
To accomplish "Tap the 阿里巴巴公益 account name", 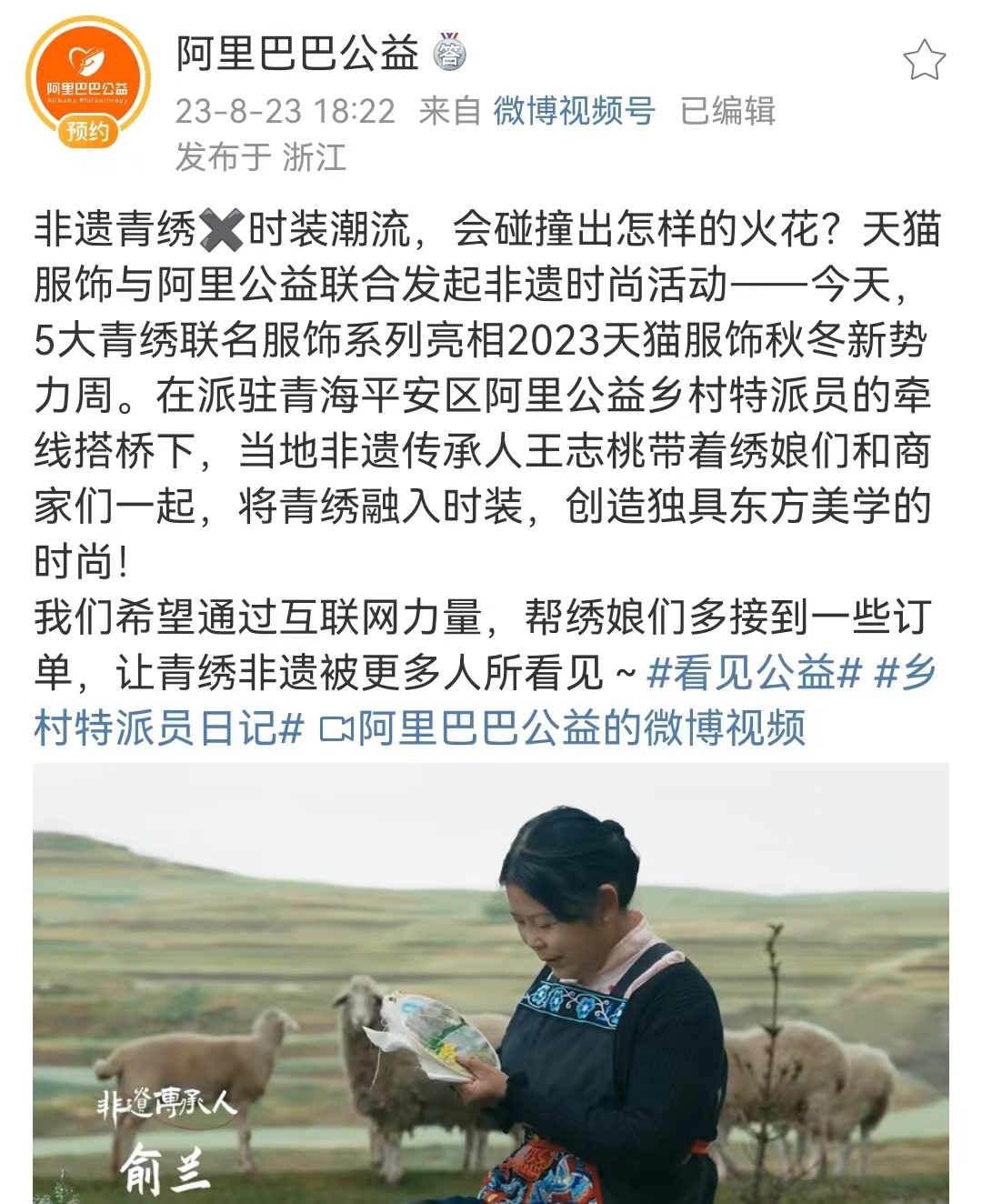I will (297, 53).
